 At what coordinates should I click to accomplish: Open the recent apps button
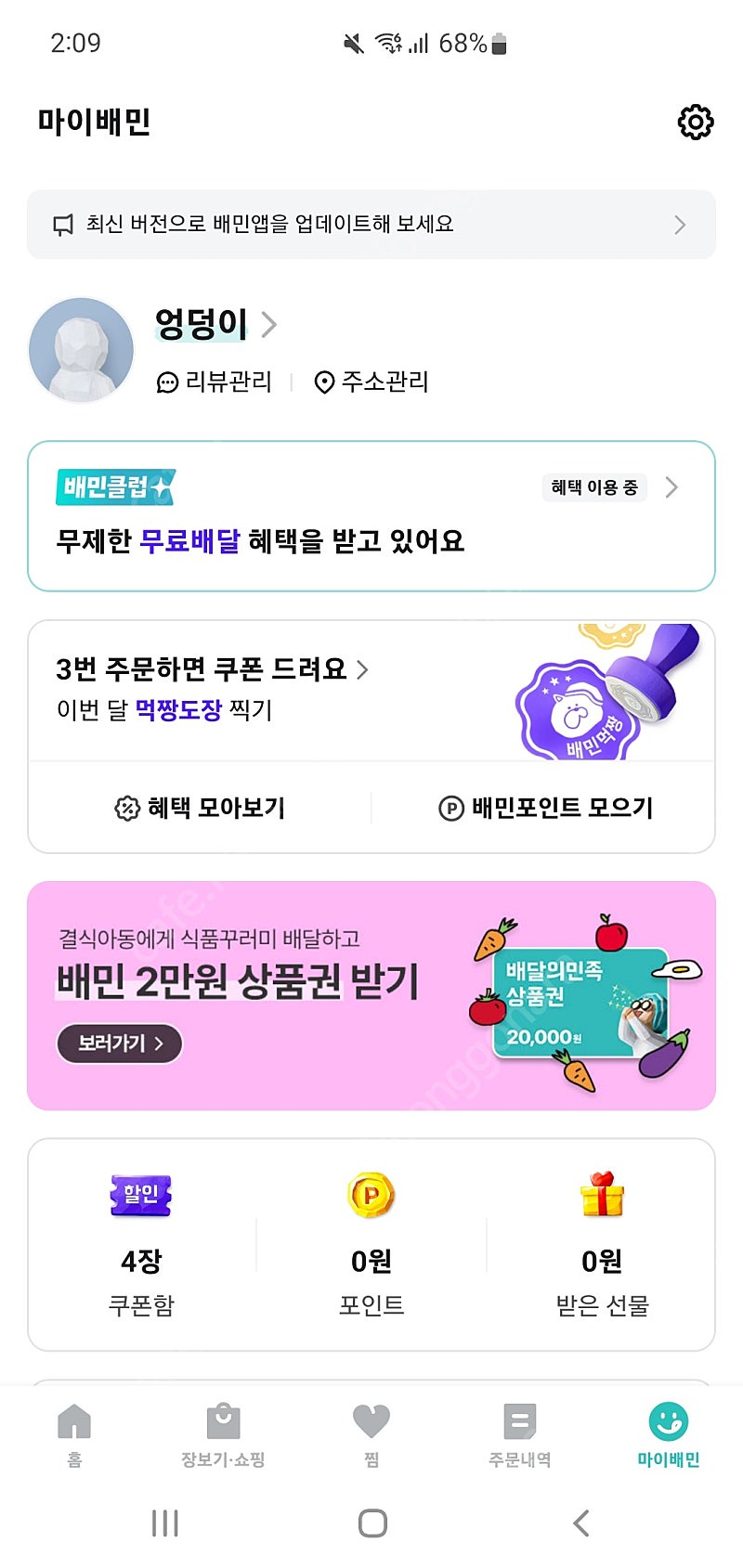point(165,1523)
